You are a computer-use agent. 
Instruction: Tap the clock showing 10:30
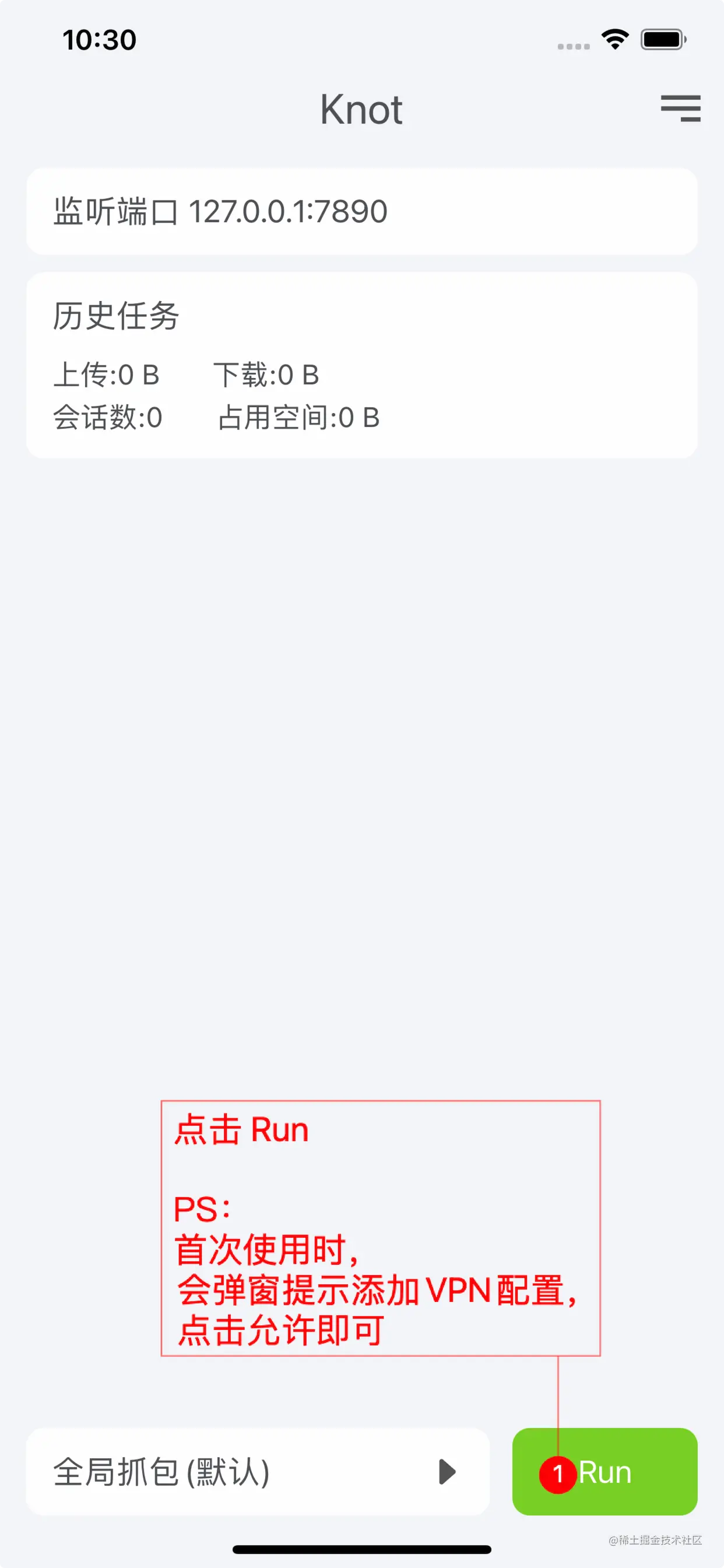(100, 39)
